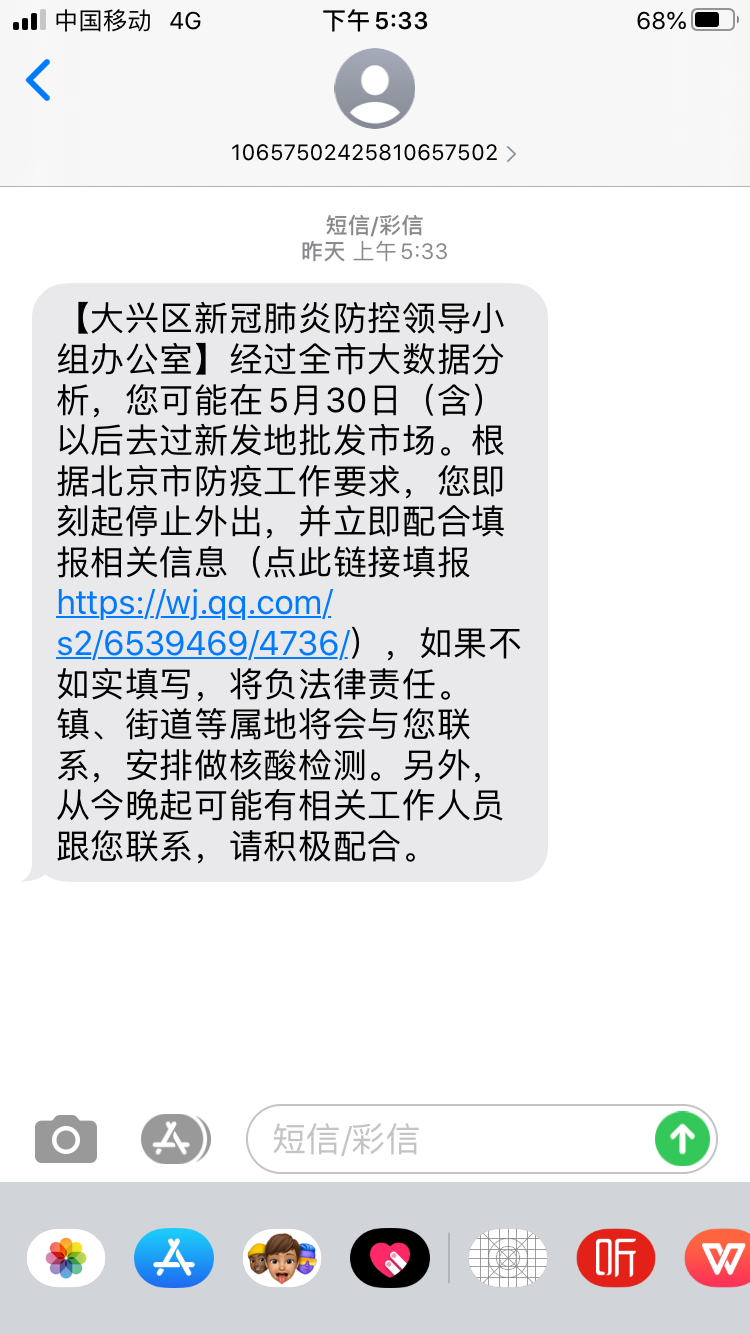Send the message with green arrow
The width and height of the screenshot is (750, 1334).
682,1138
